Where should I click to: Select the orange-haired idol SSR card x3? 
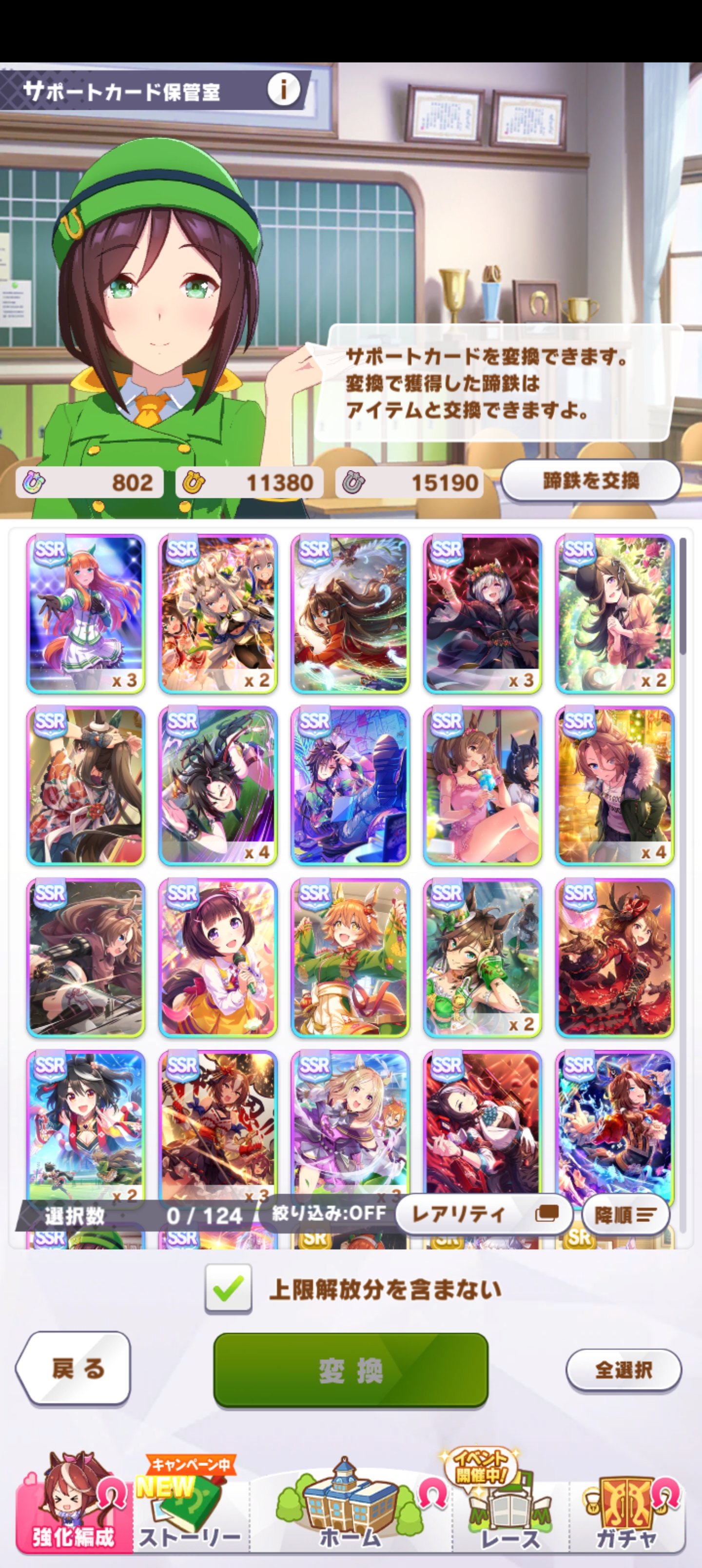click(86, 613)
